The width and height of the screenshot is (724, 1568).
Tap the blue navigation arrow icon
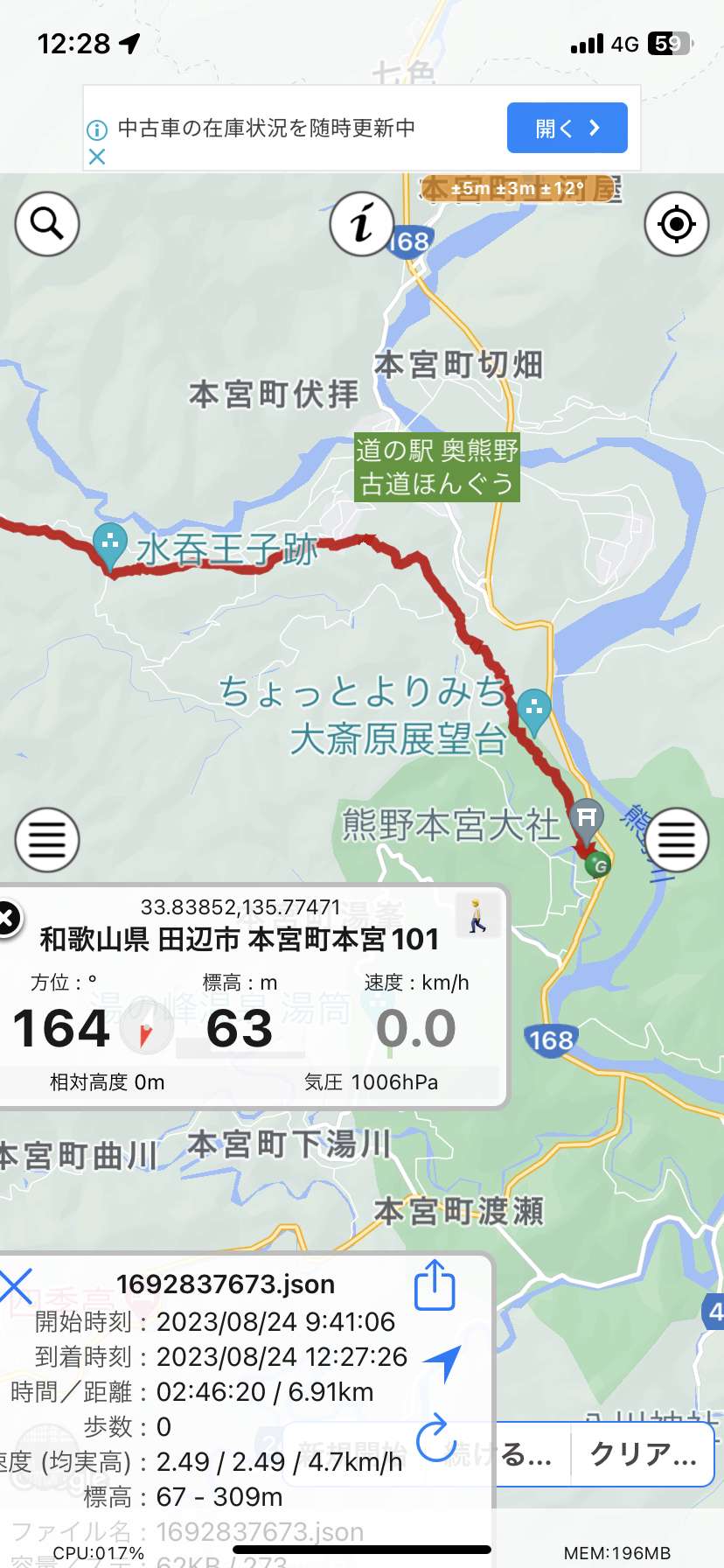coord(442,1362)
